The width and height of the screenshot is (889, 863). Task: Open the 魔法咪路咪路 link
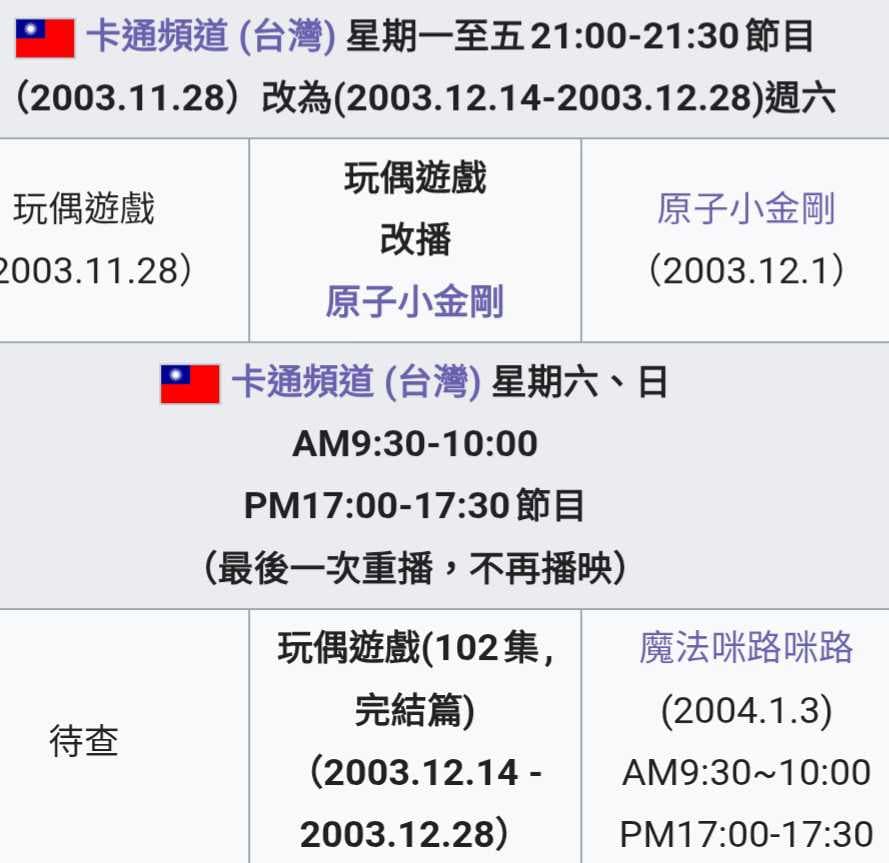746,647
